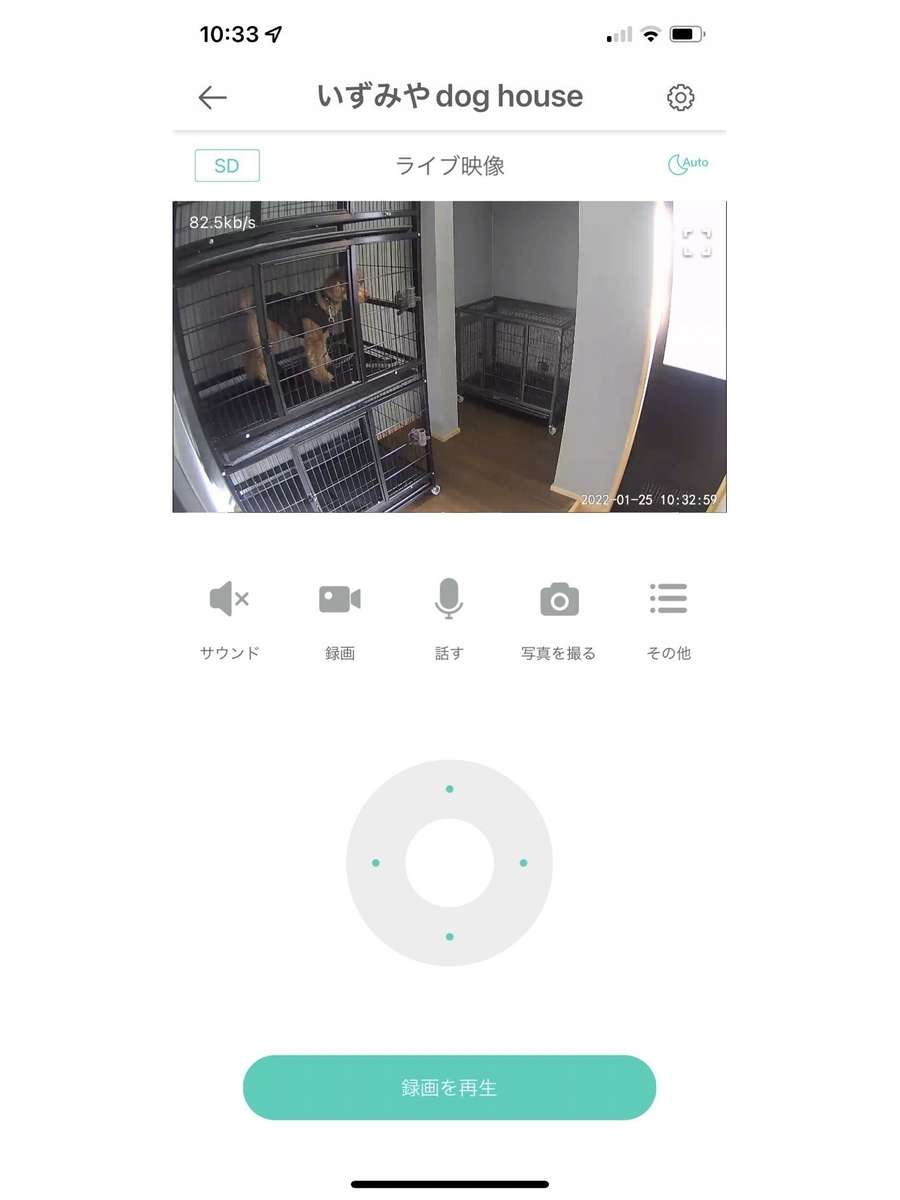
Task: Open camera settings gear
Action: coord(680,97)
